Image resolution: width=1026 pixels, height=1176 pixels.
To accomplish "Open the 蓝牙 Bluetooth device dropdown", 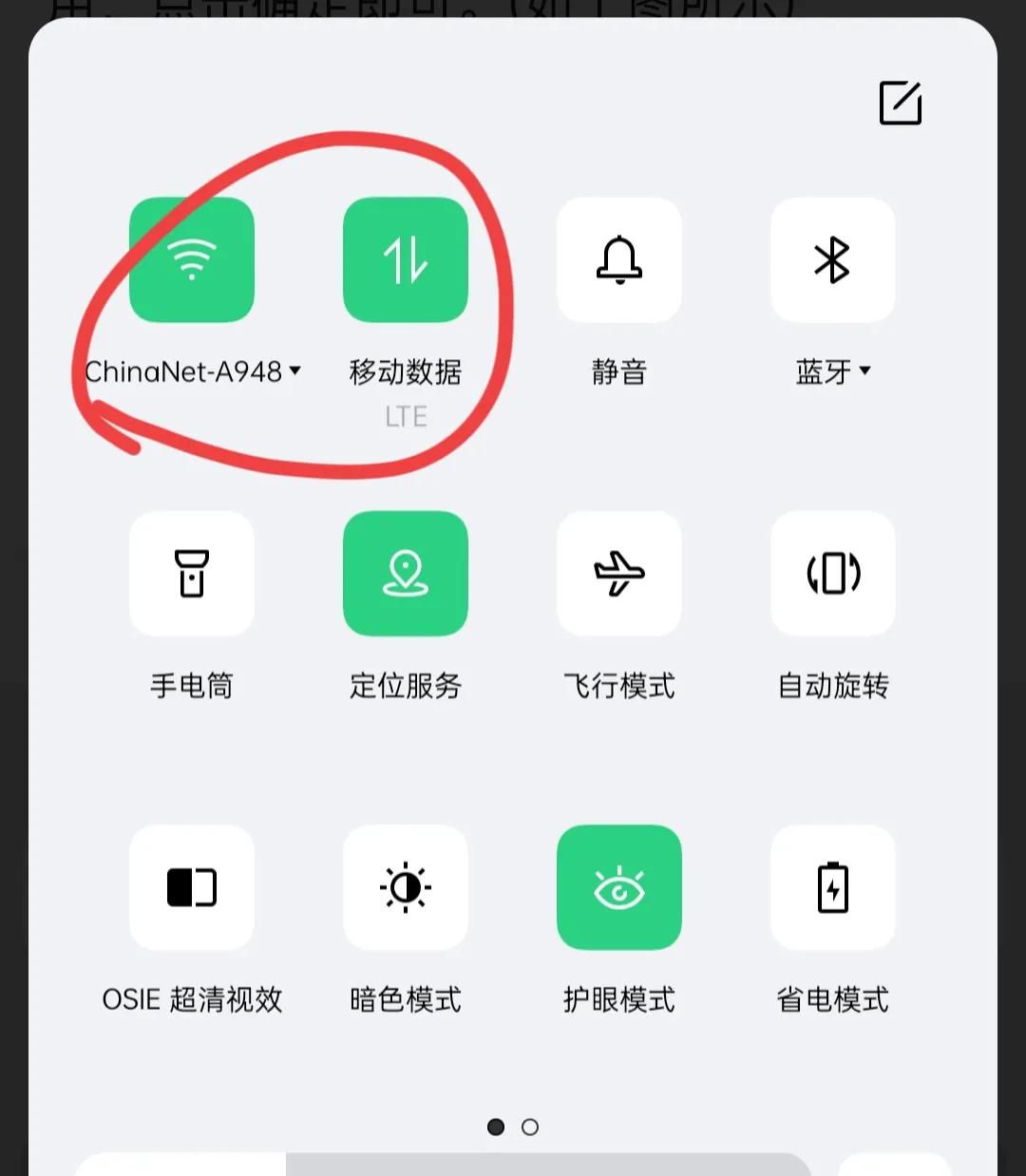I will (865, 372).
